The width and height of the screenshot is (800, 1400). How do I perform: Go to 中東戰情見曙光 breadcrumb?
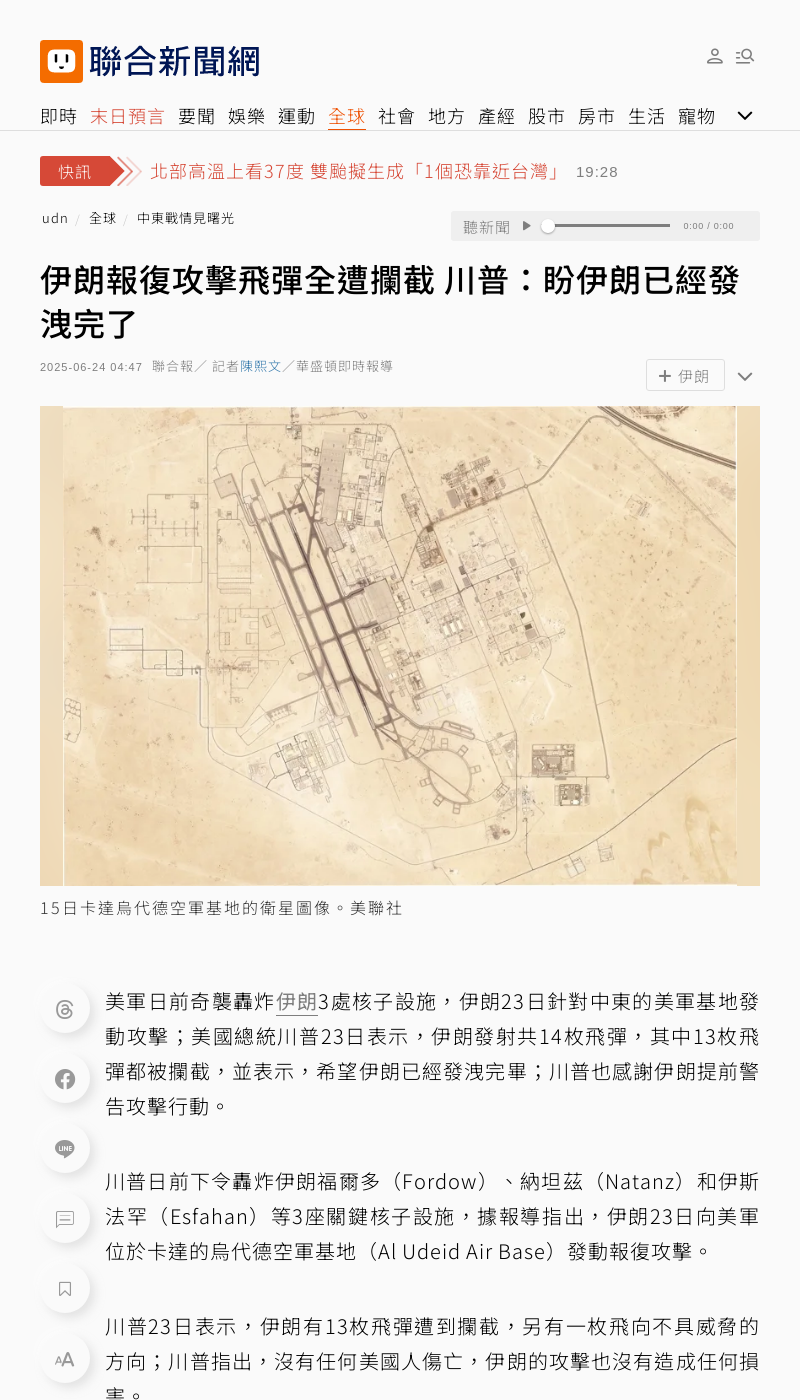[185, 218]
